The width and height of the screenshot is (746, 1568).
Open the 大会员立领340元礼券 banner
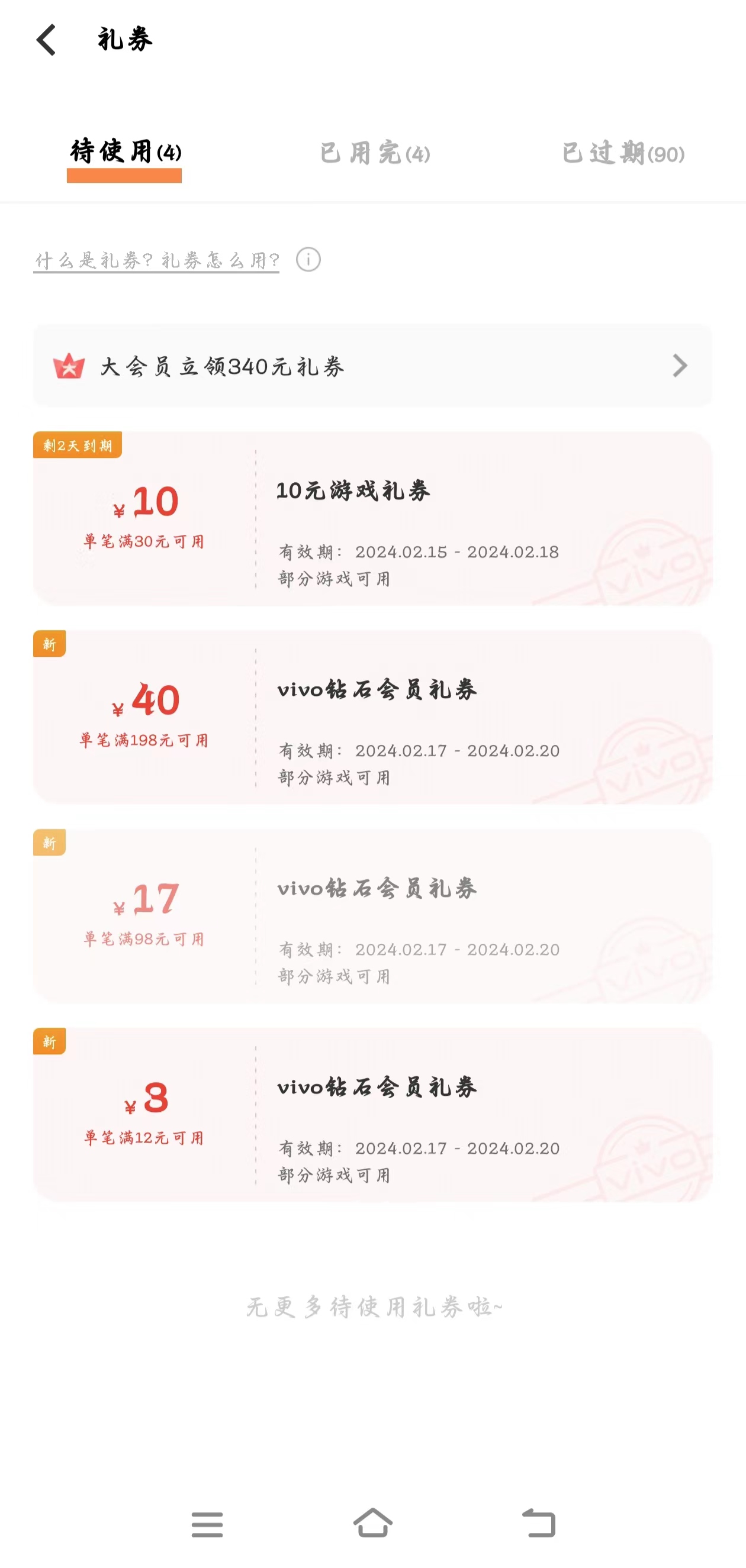tap(372, 366)
